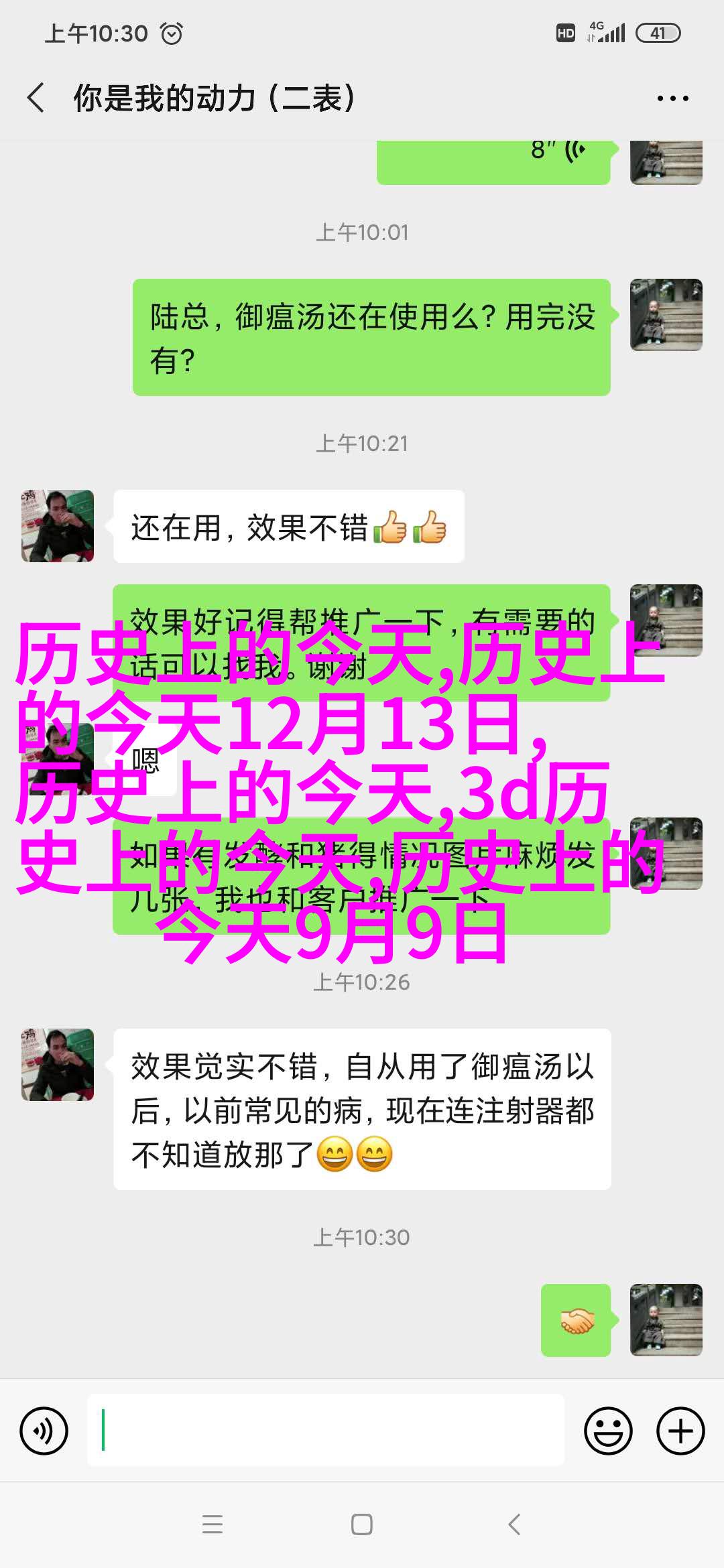The image size is (724, 1568).
Task: Open my avatar beside the handshake message
Action: click(x=666, y=1320)
